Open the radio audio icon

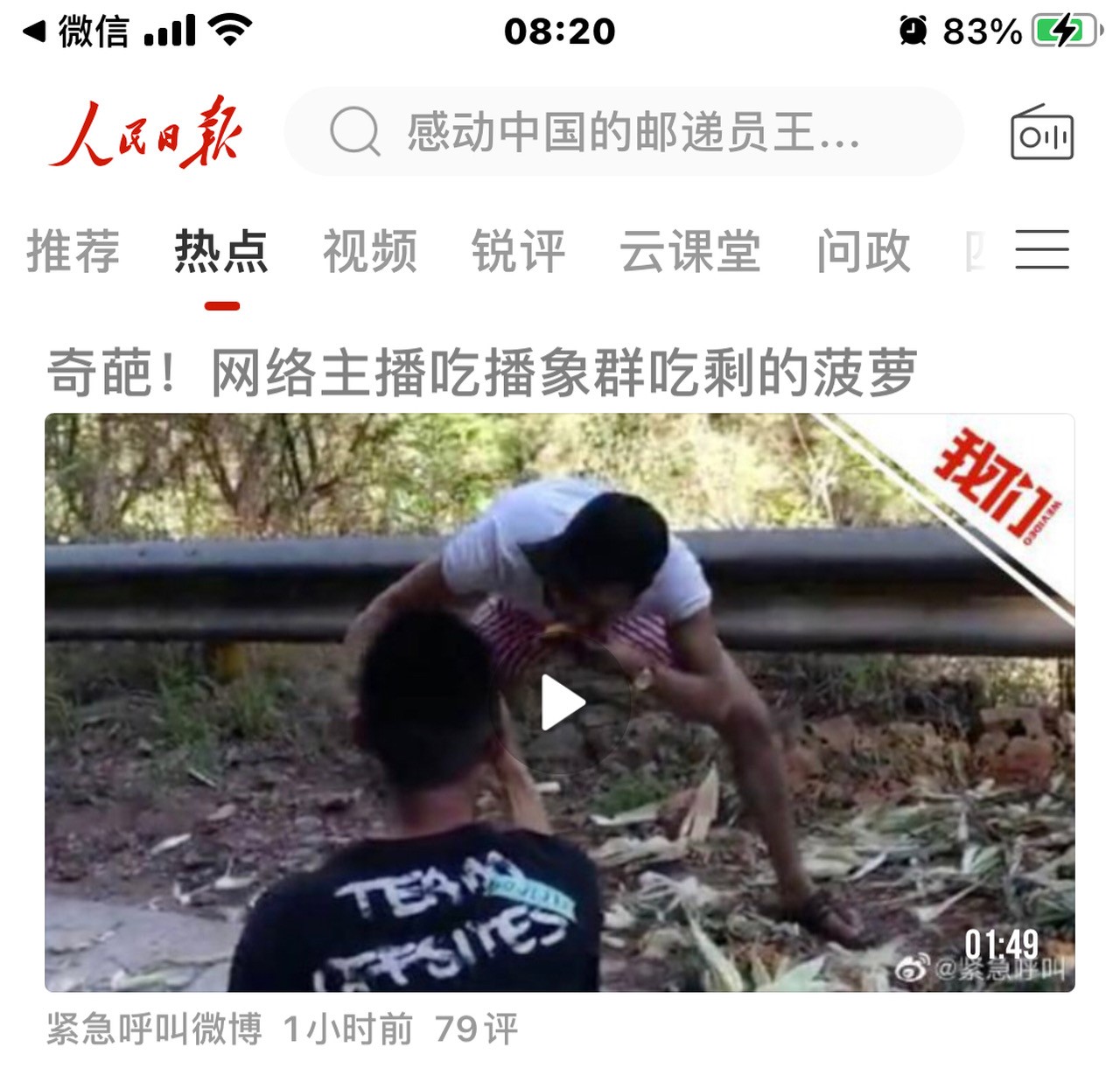tap(1041, 133)
